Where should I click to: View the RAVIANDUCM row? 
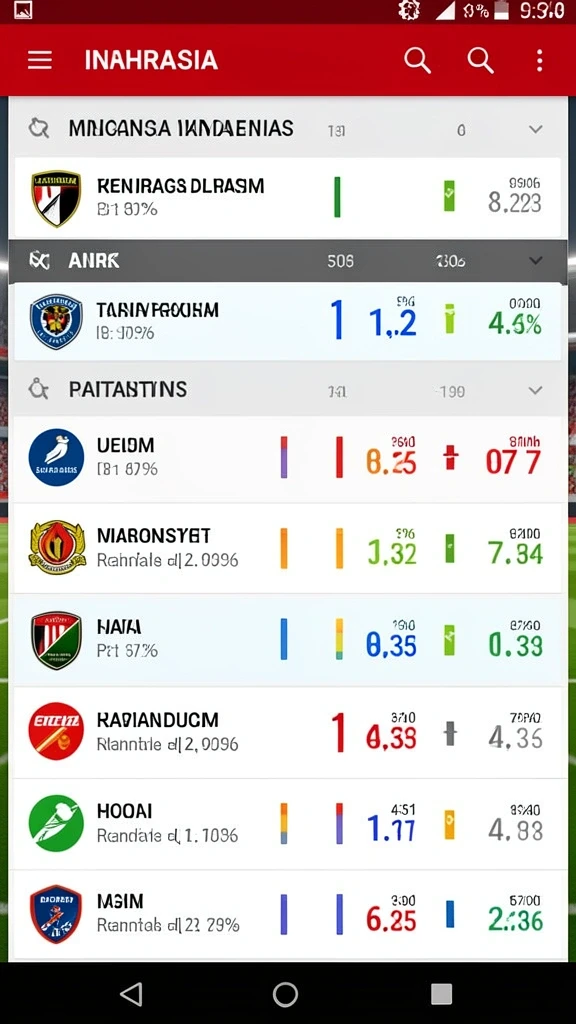point(287,732)
